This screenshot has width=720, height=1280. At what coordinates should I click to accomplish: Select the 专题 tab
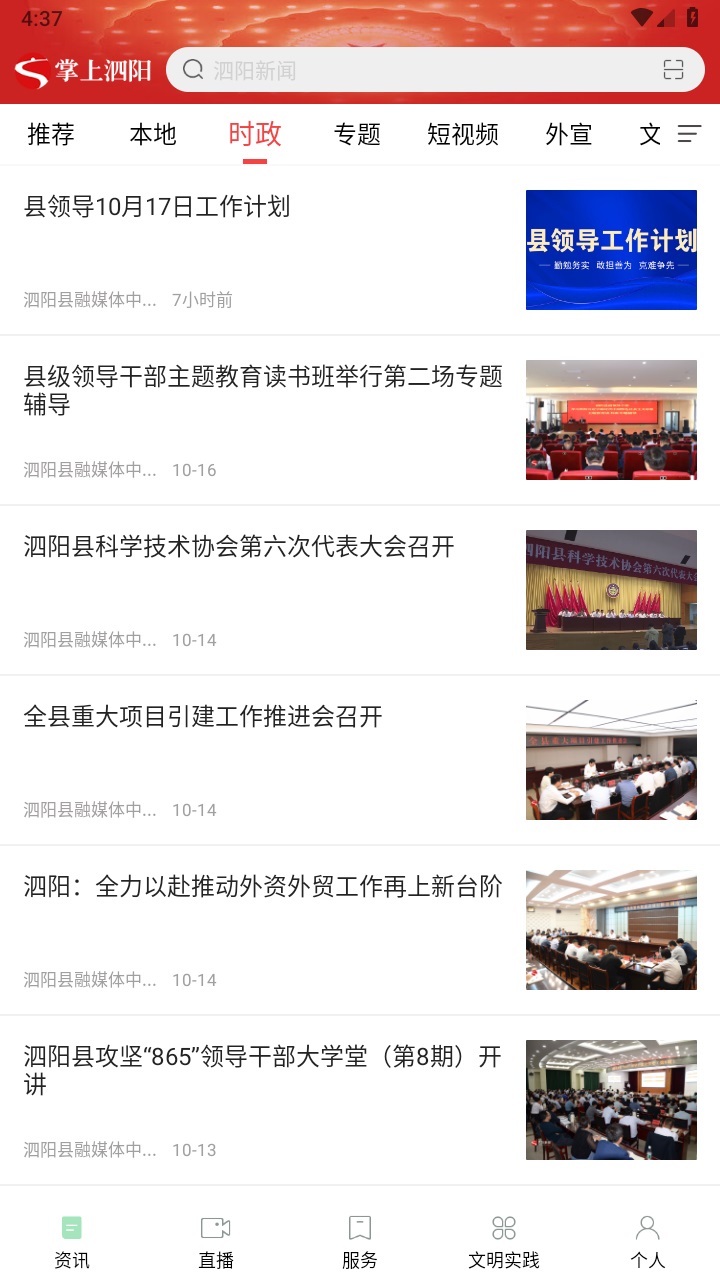pyautogui.click(x=357, y=134)
